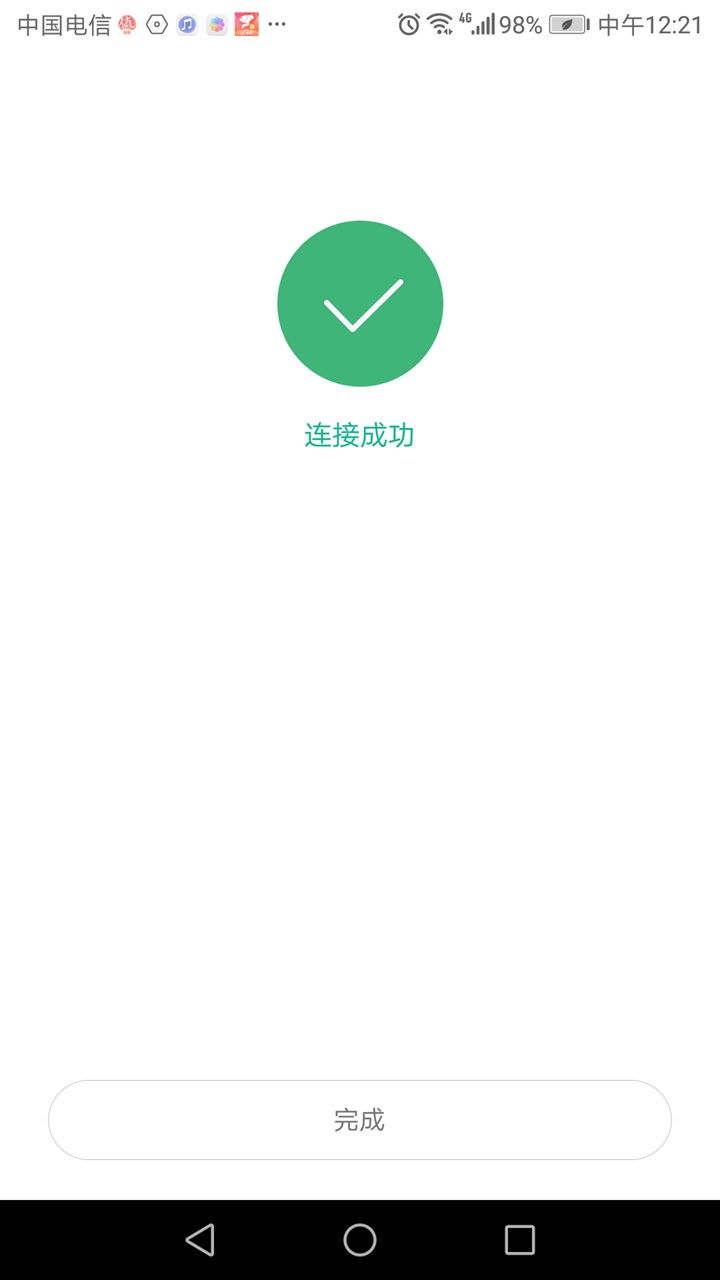Expand the ellipsis for more notifications

point(277,24)
